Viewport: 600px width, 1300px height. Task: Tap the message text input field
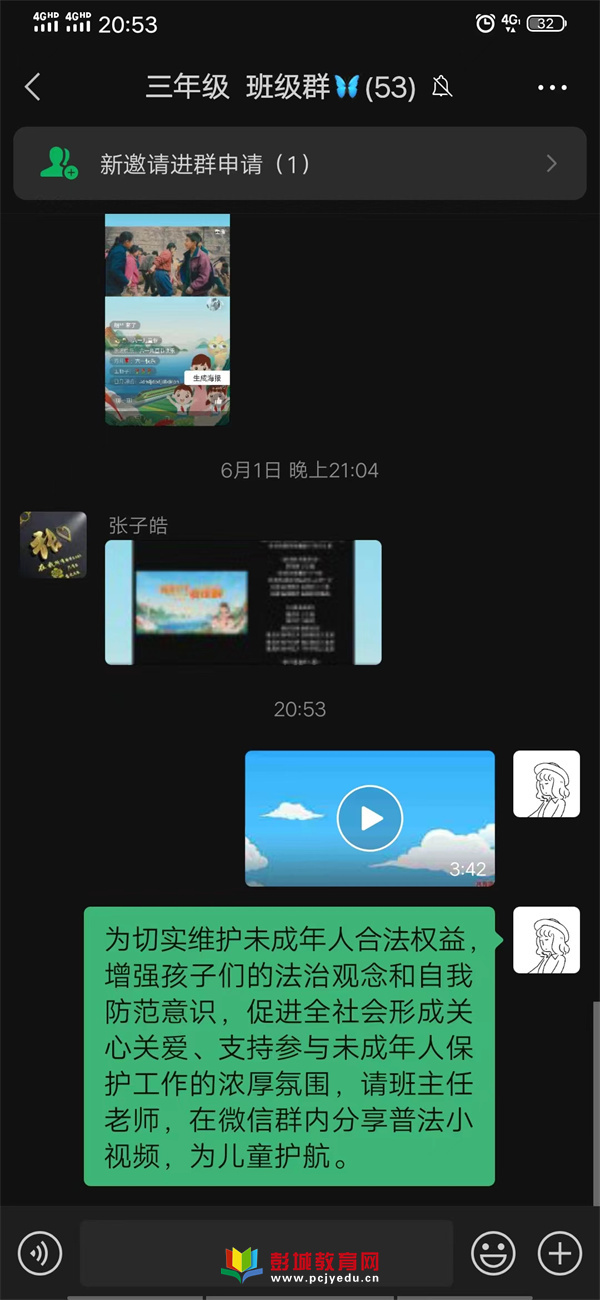click(x=266, y=1252)
